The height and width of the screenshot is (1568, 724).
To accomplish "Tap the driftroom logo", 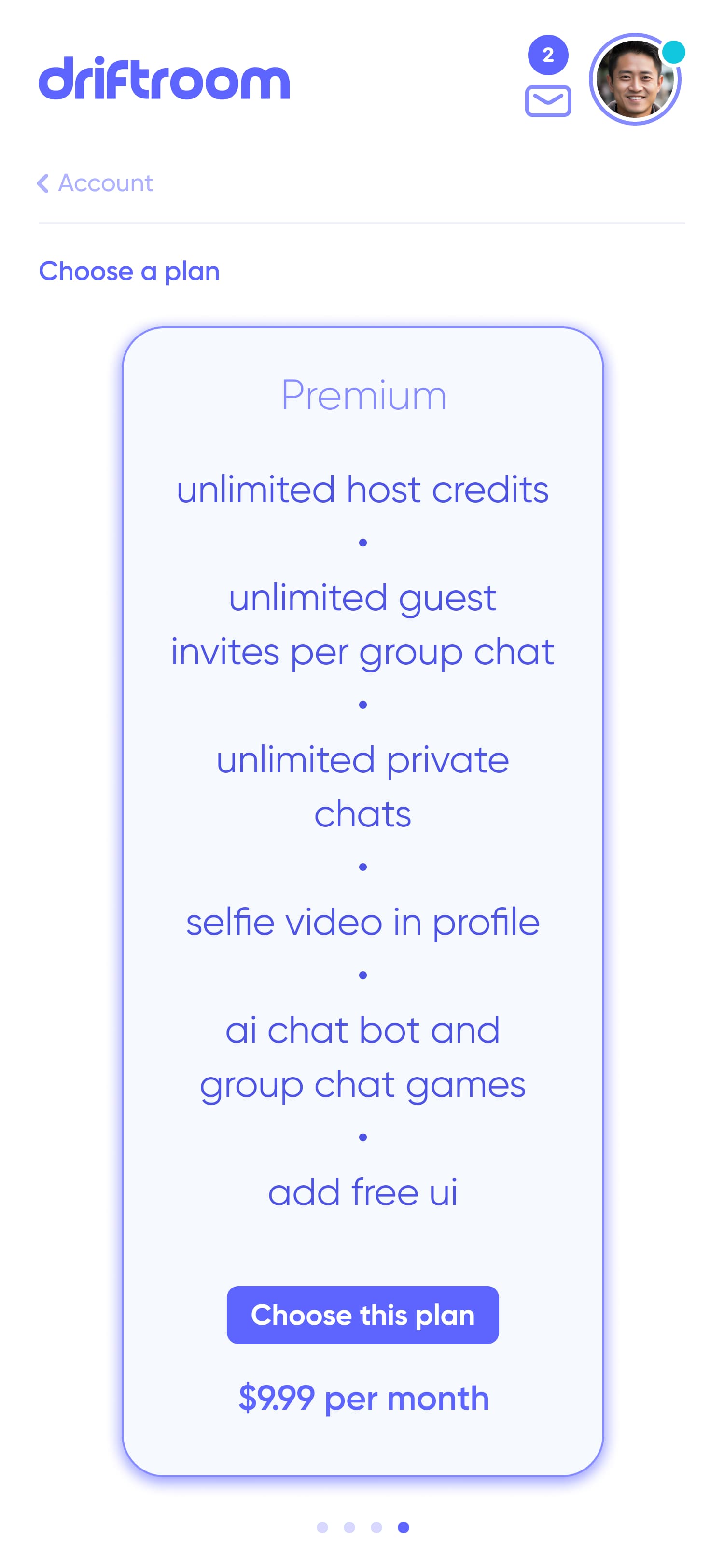I will pyautogui.click(x=164, y=79).
